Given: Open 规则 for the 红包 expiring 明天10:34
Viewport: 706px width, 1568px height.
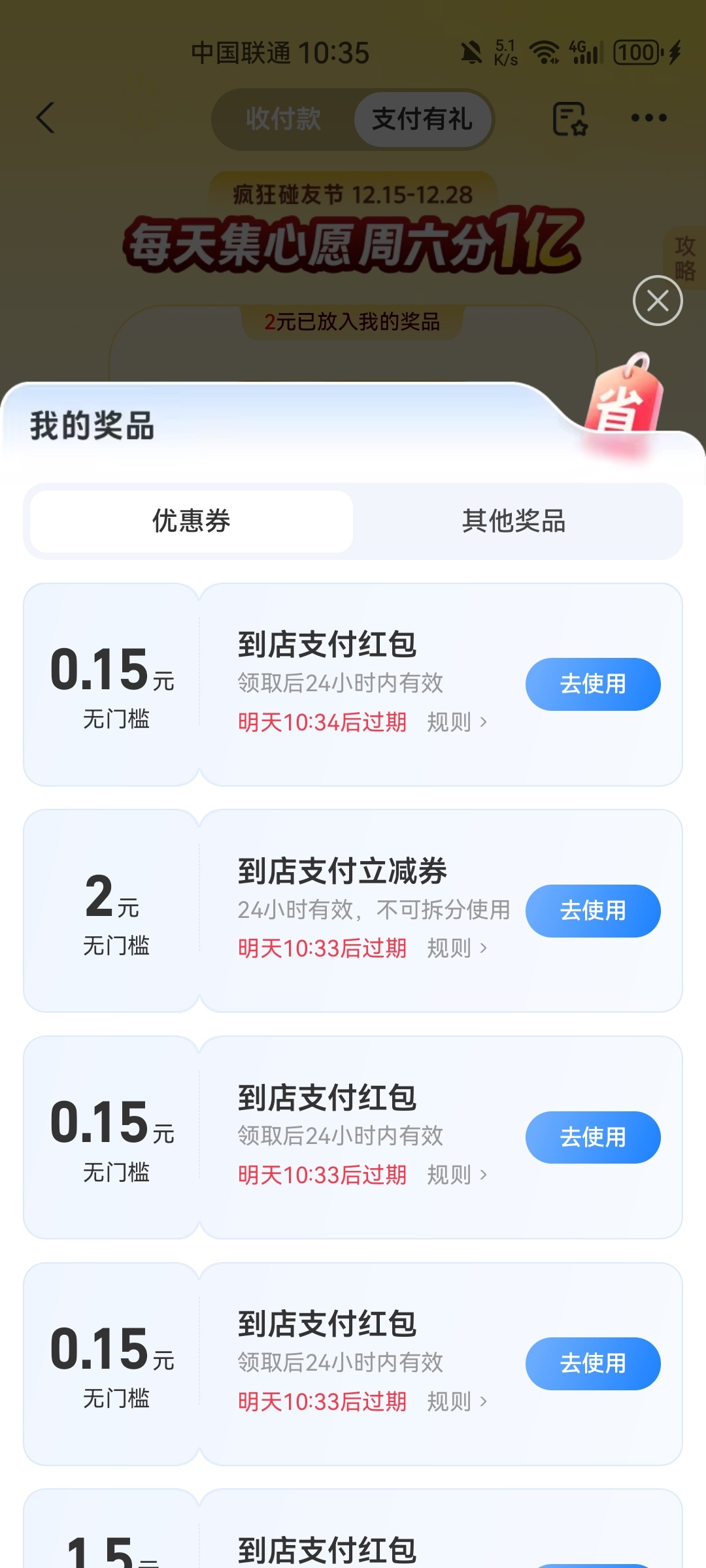Looking at the screenshot, I should [x=456, y=722].
